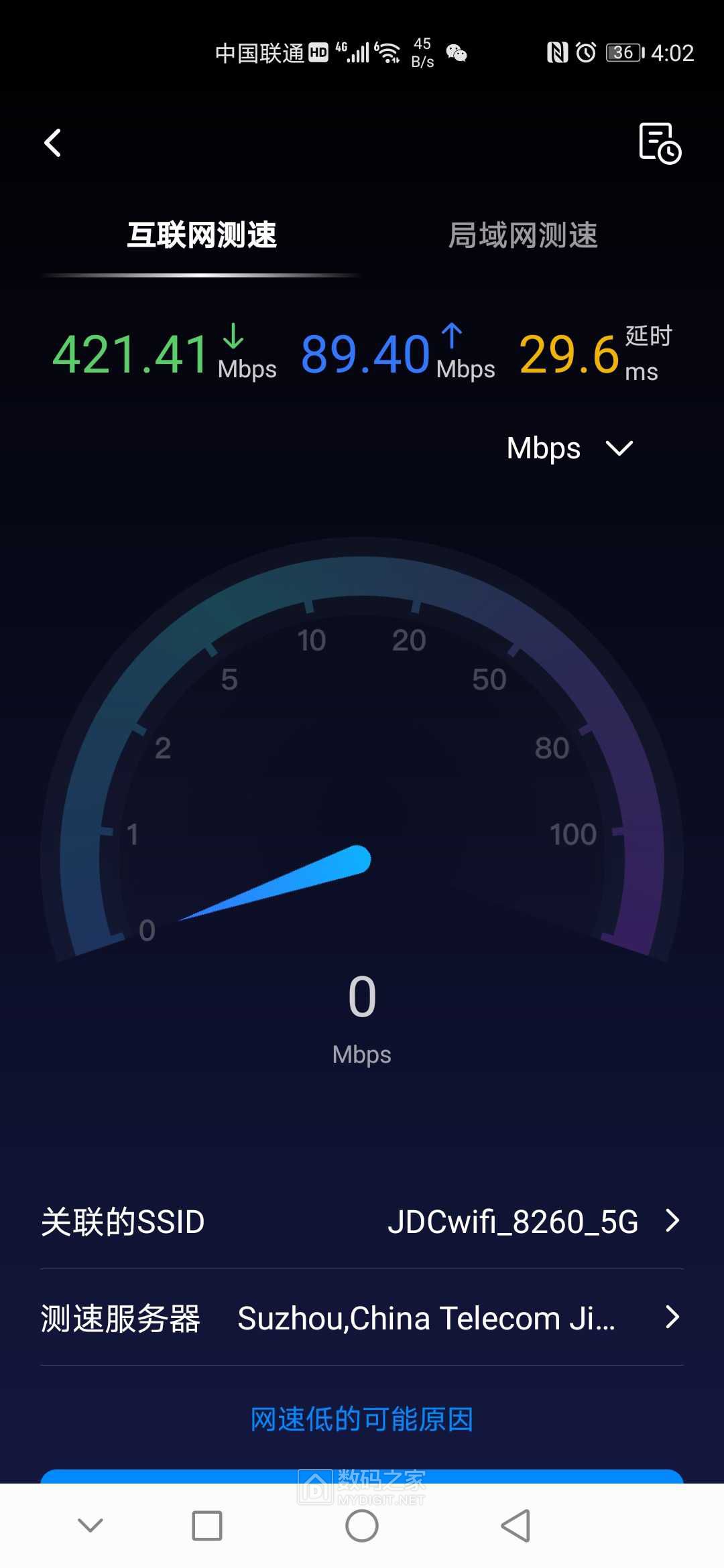The width and height of the screenshot is (724, 1568).
Task: Open the 测速服务器 server selection row
Action: pos(362,1317)
